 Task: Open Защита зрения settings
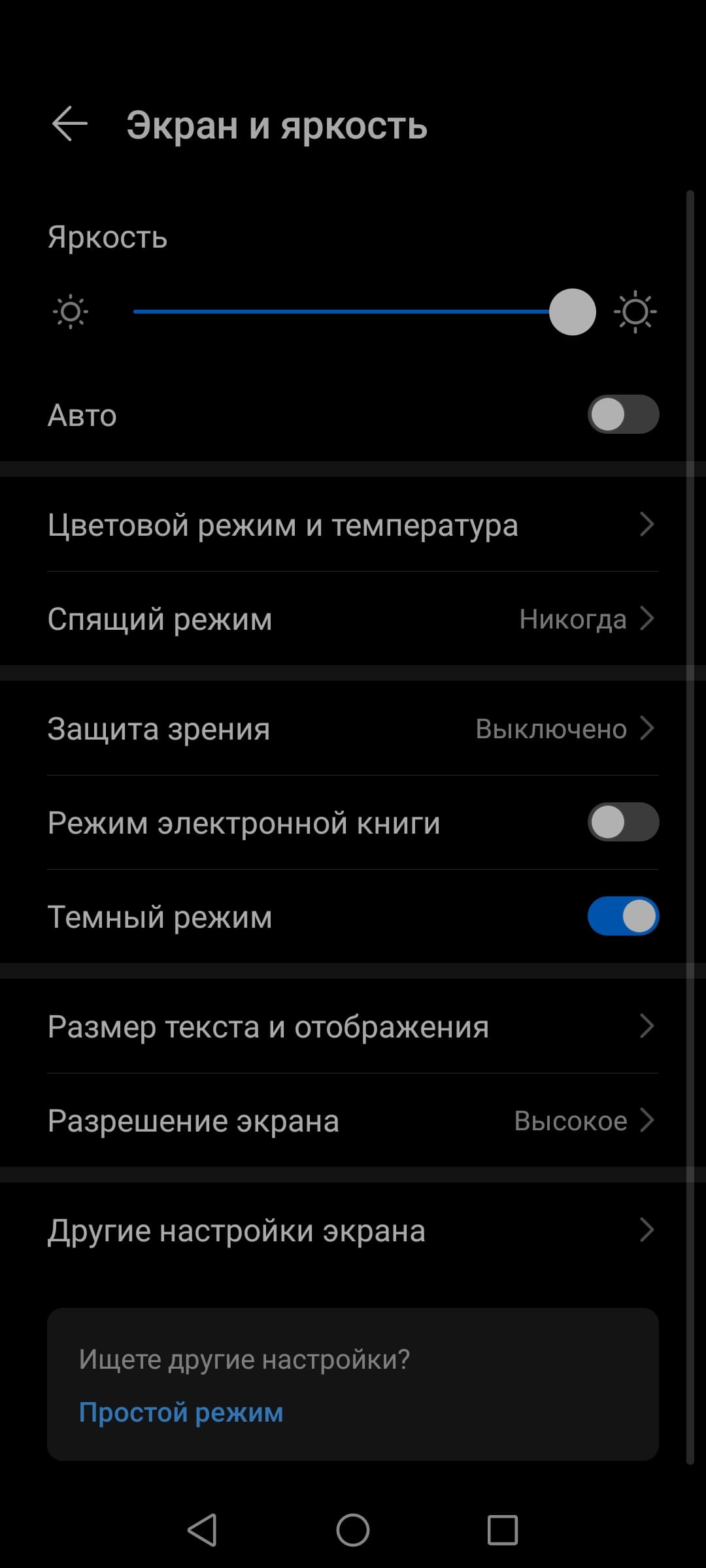[x=353, y=728]
